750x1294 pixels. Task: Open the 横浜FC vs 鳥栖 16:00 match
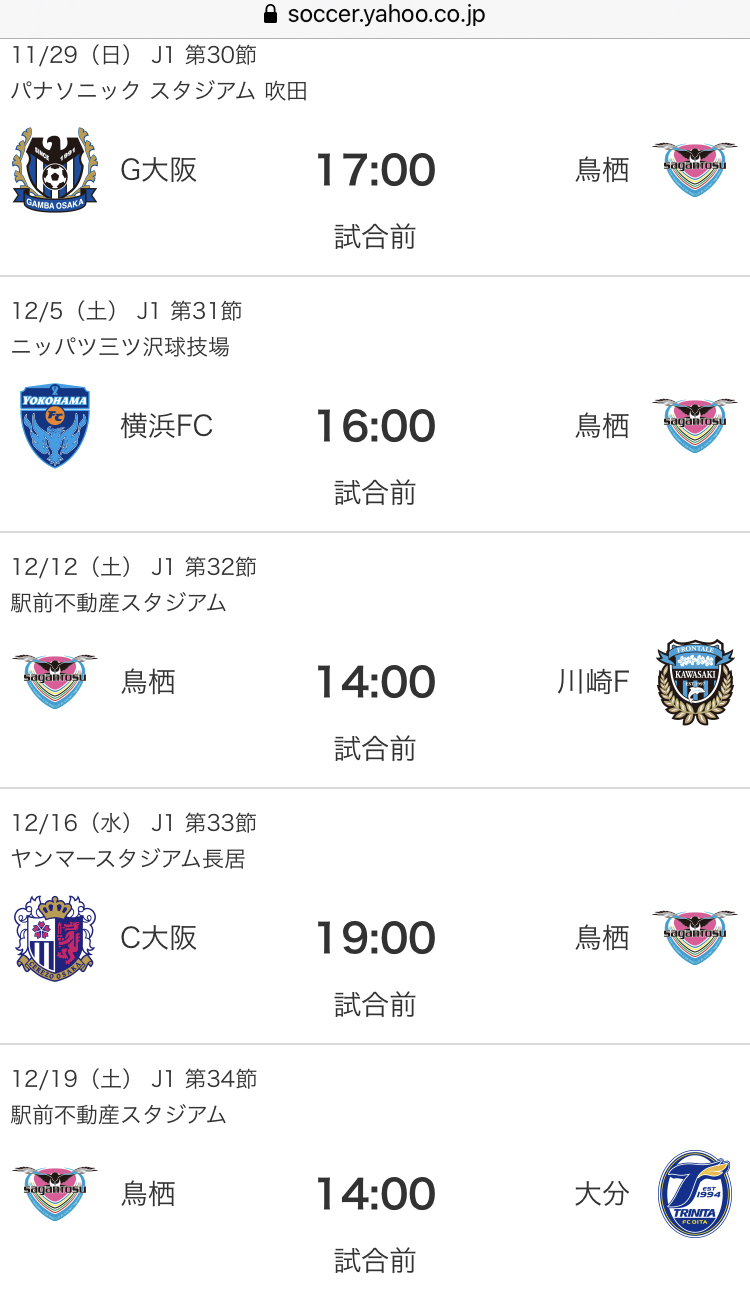375,405
